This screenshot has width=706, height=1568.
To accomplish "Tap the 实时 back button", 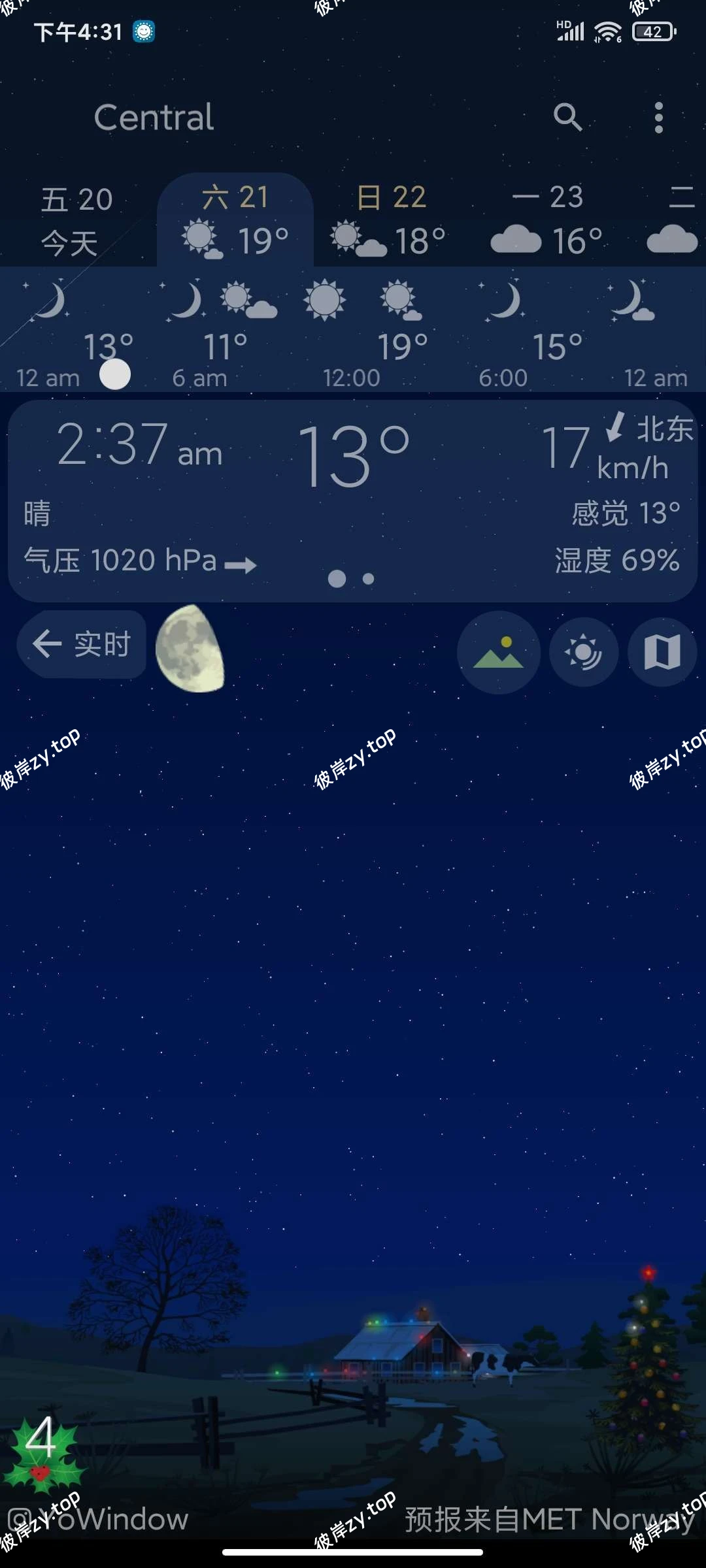I will coord(82,644).
